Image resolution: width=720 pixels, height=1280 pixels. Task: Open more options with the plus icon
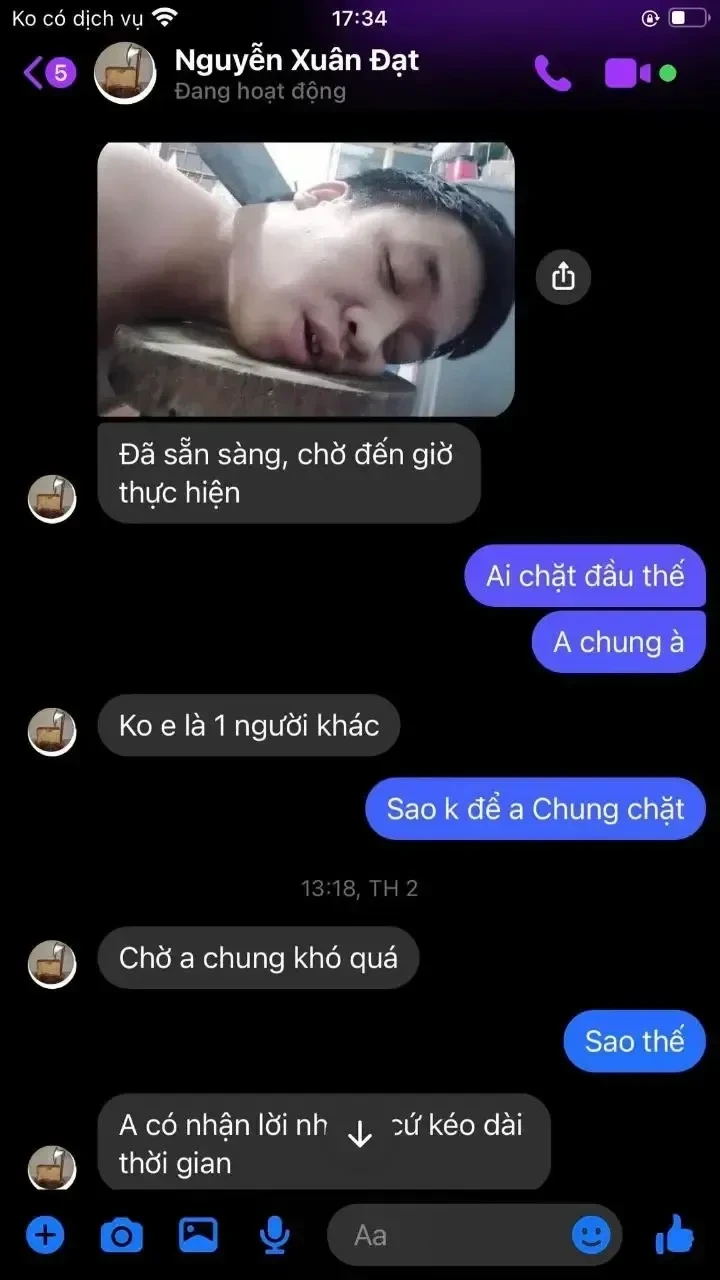tap(44, 1236)
